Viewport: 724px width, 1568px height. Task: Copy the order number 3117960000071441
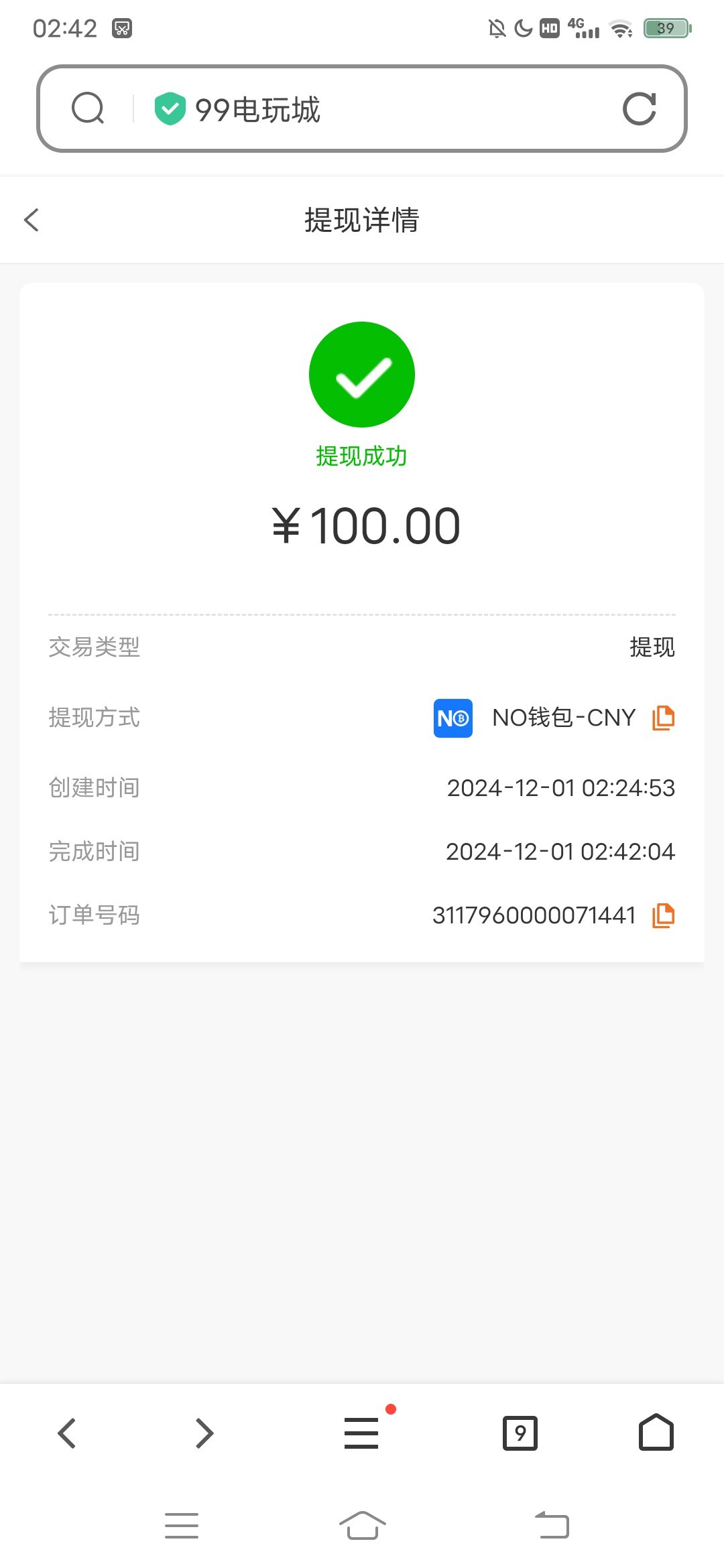click(663, 915)
